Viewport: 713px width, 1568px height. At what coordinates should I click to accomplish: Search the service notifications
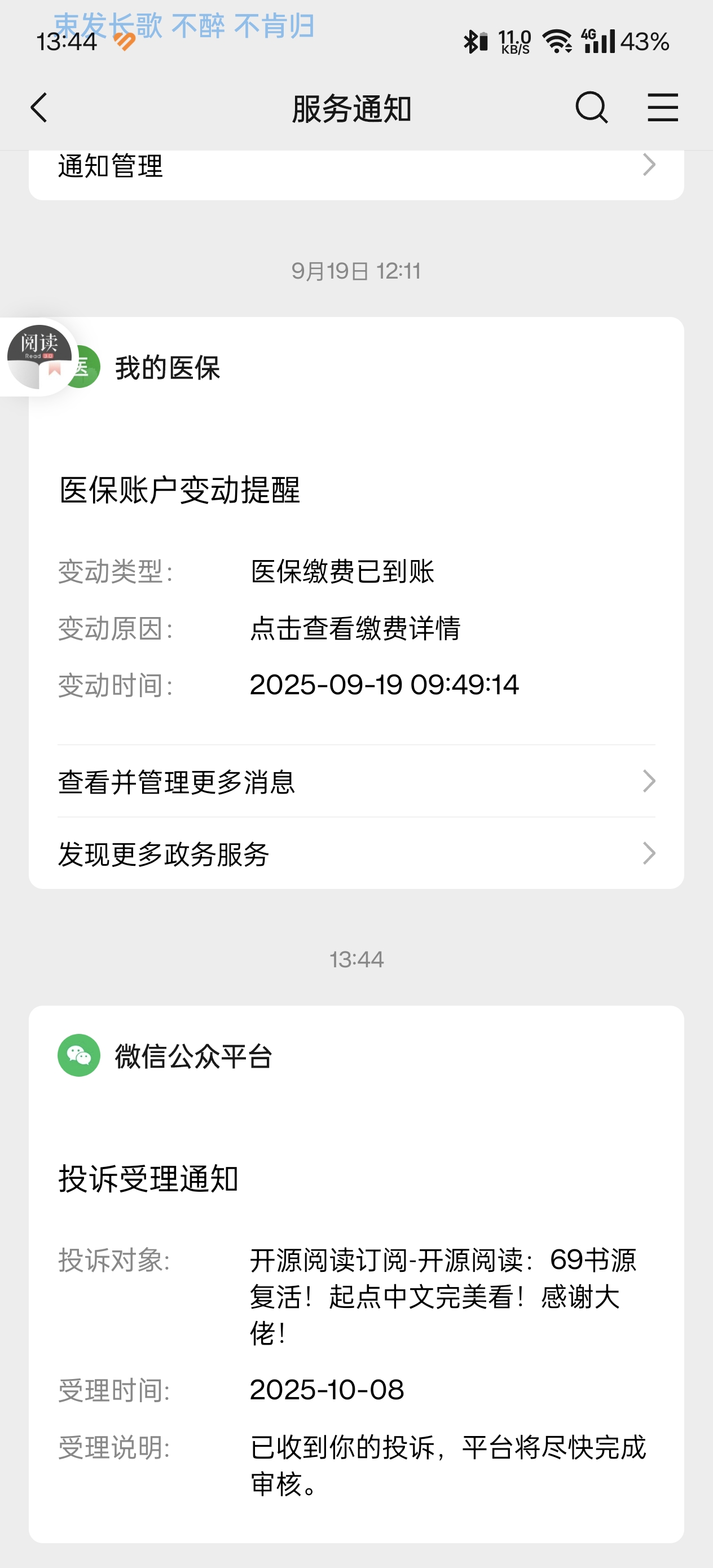591,108
